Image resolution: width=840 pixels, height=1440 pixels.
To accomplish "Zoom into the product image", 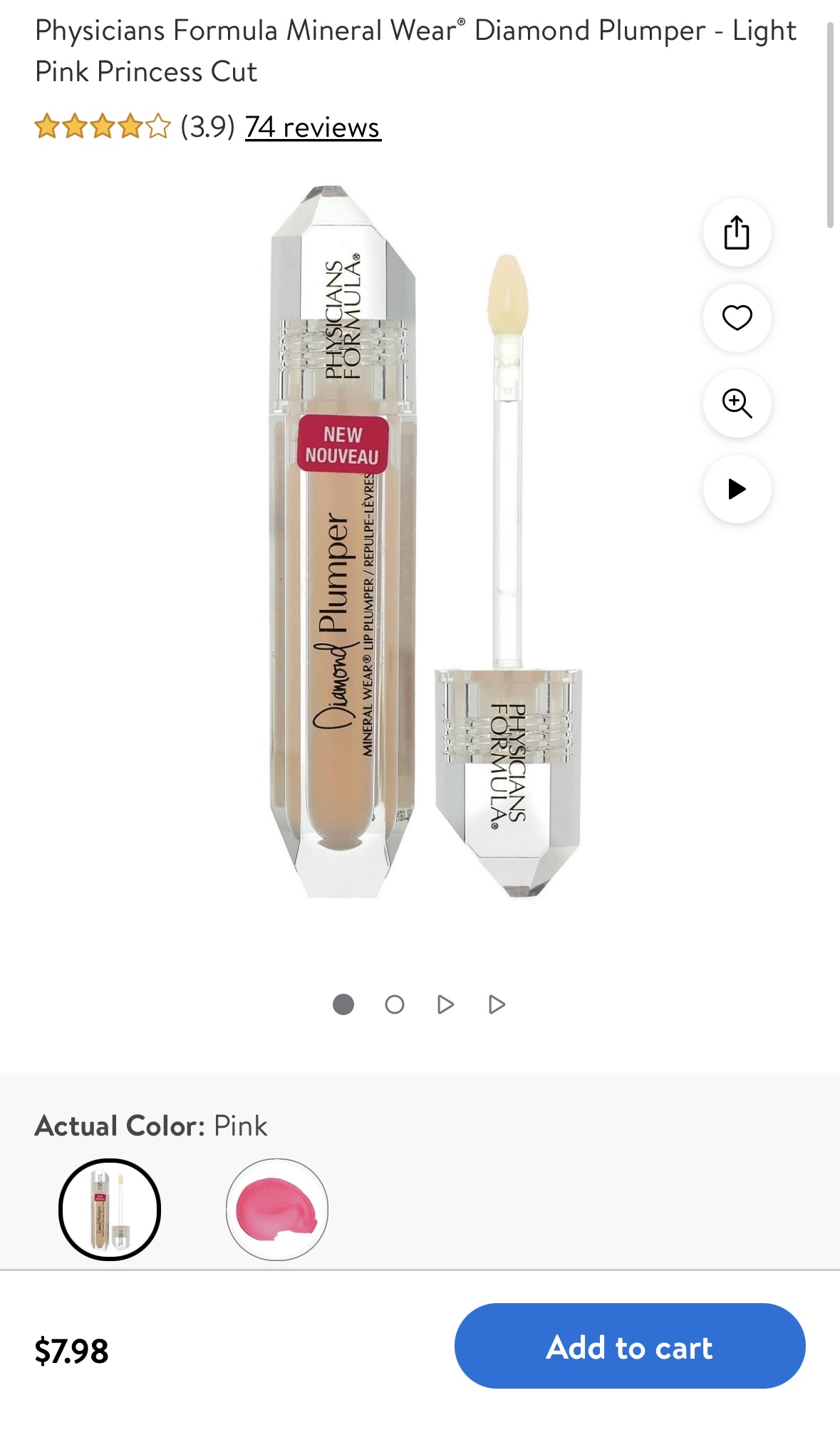I will pos(737,403).
